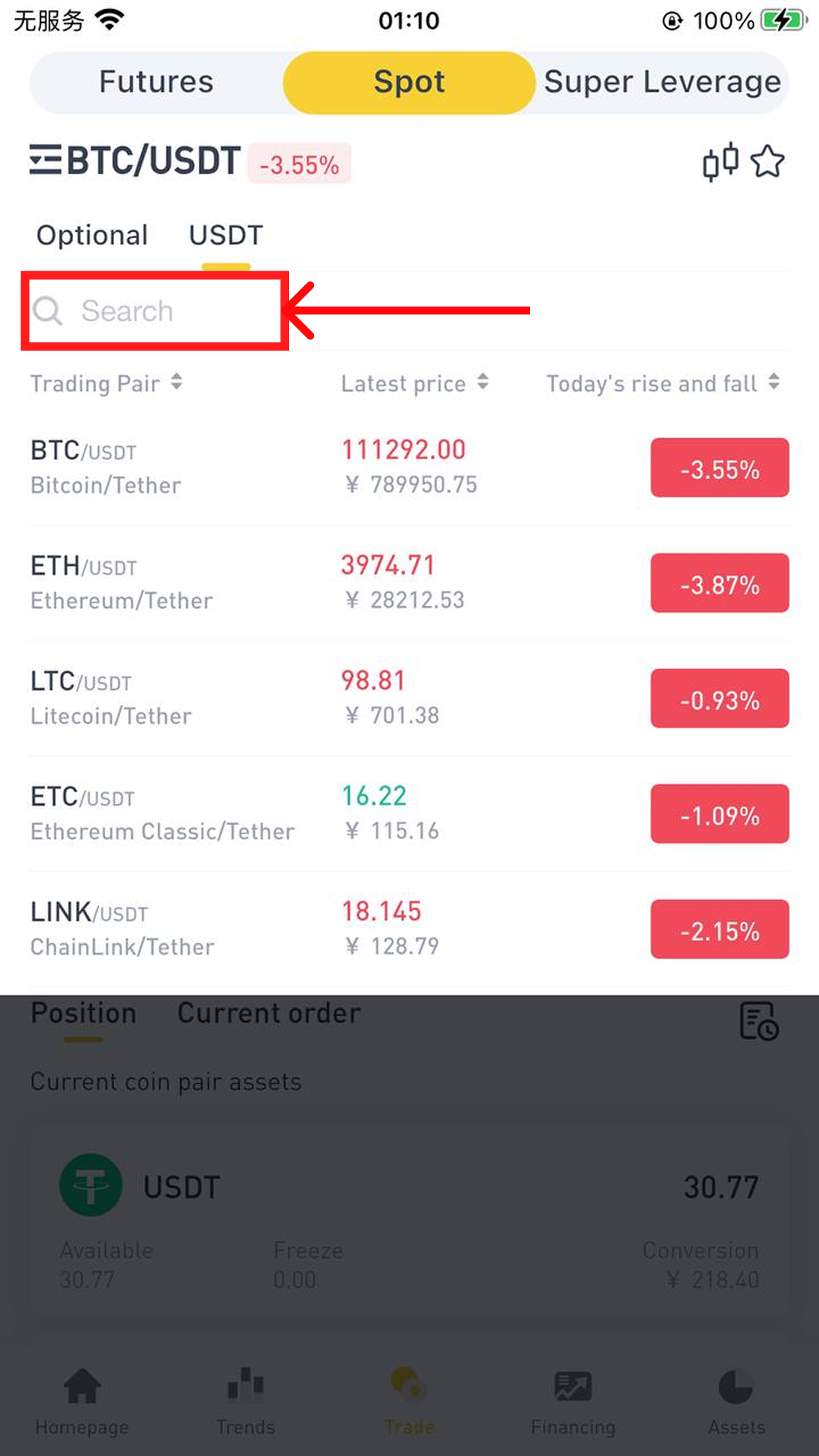Pick the LTC/USDT trading pair
The image size is (819, 1456).
click(409, 698)
